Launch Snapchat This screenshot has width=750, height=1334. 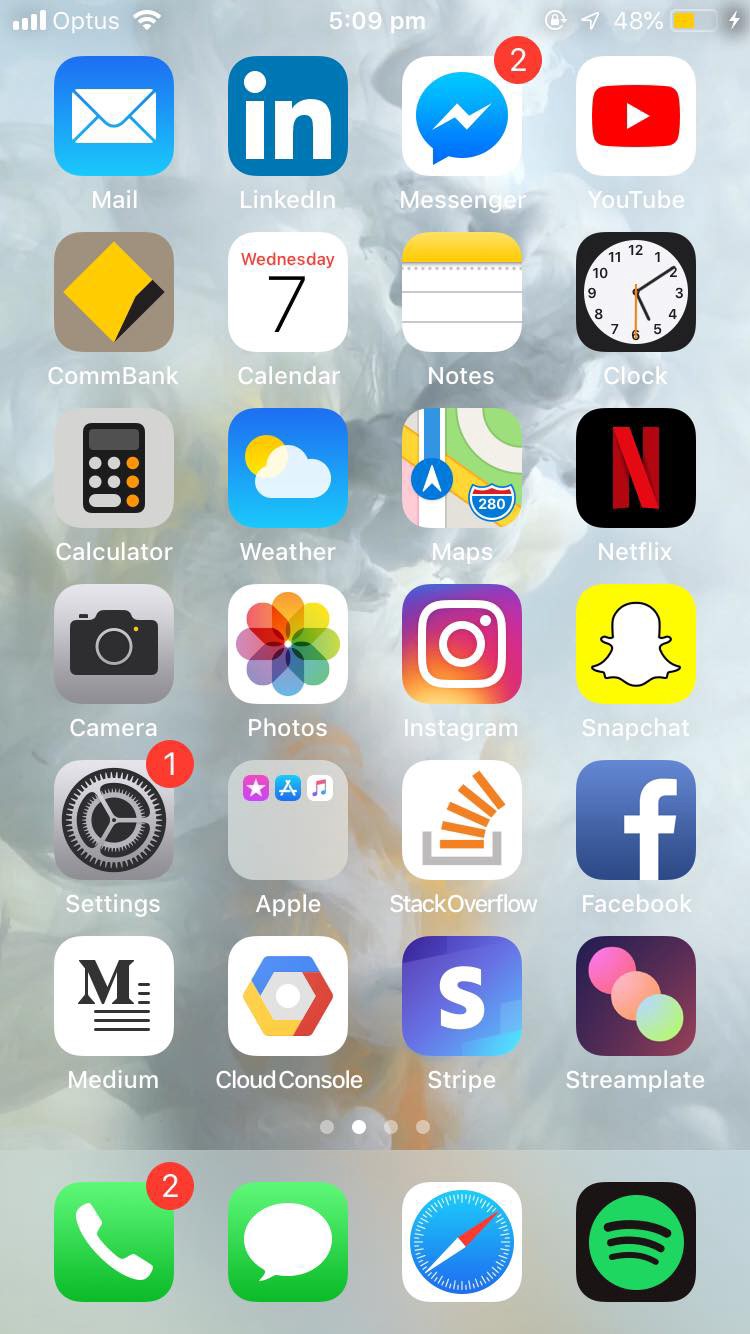point(636,644)
